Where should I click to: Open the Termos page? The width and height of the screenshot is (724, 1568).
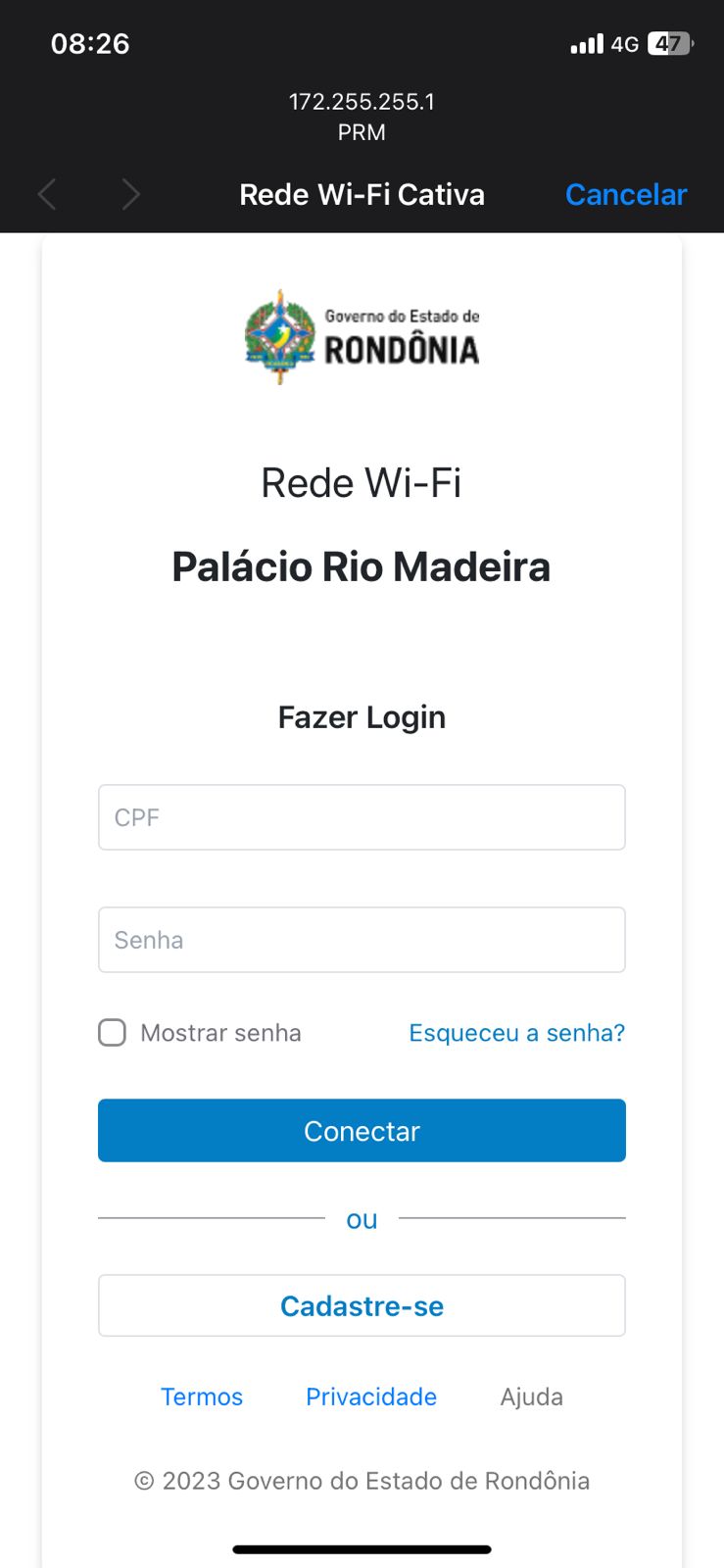[202, 1396]
